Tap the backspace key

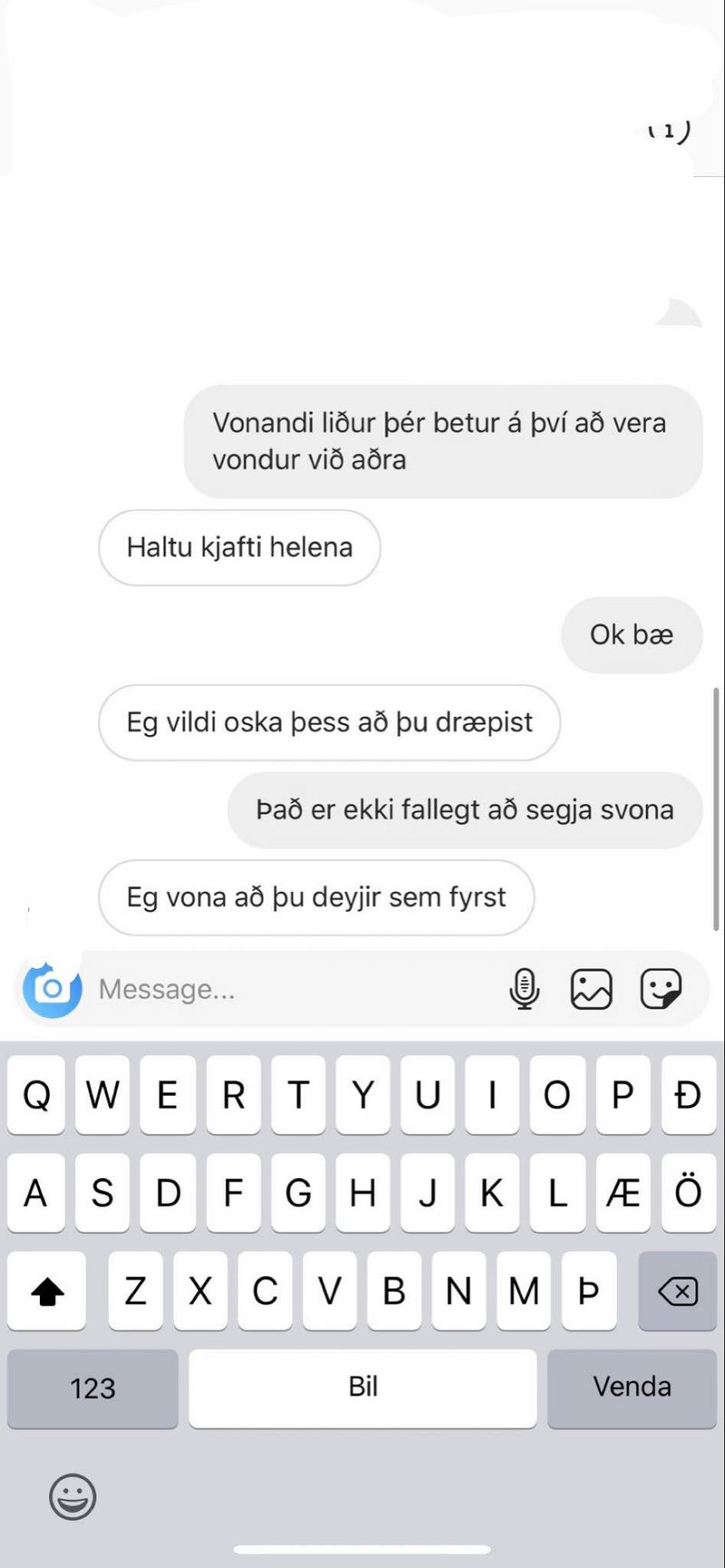point(677,1291)
